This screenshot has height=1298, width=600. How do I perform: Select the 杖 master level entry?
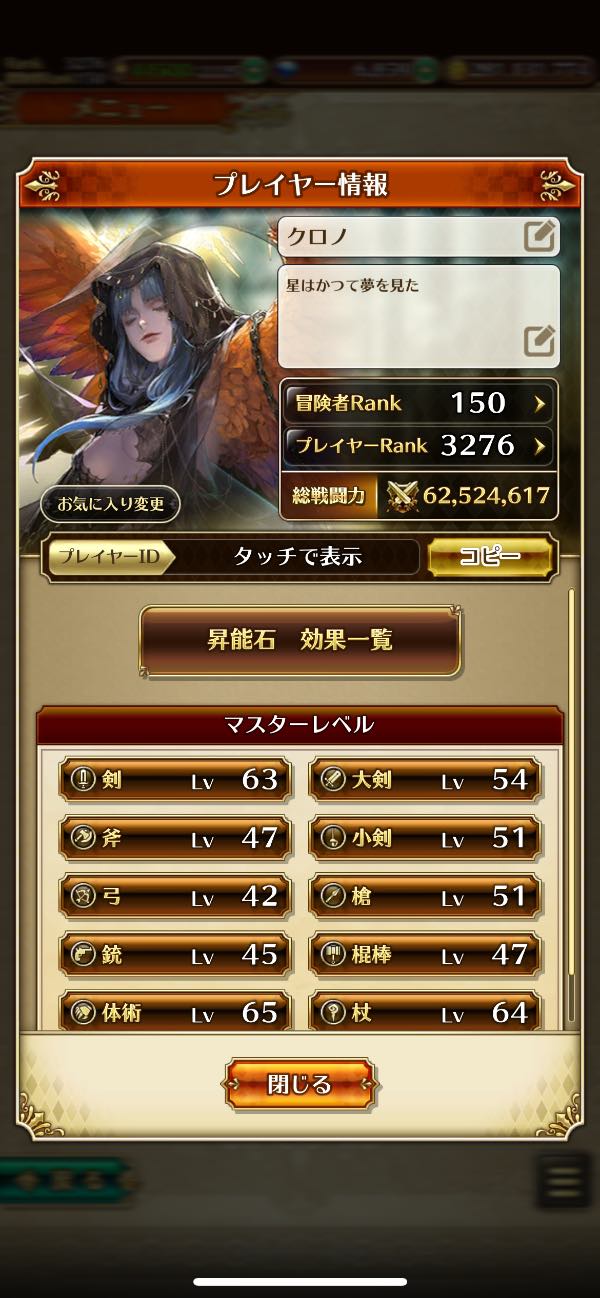[x=425, y=1011]
